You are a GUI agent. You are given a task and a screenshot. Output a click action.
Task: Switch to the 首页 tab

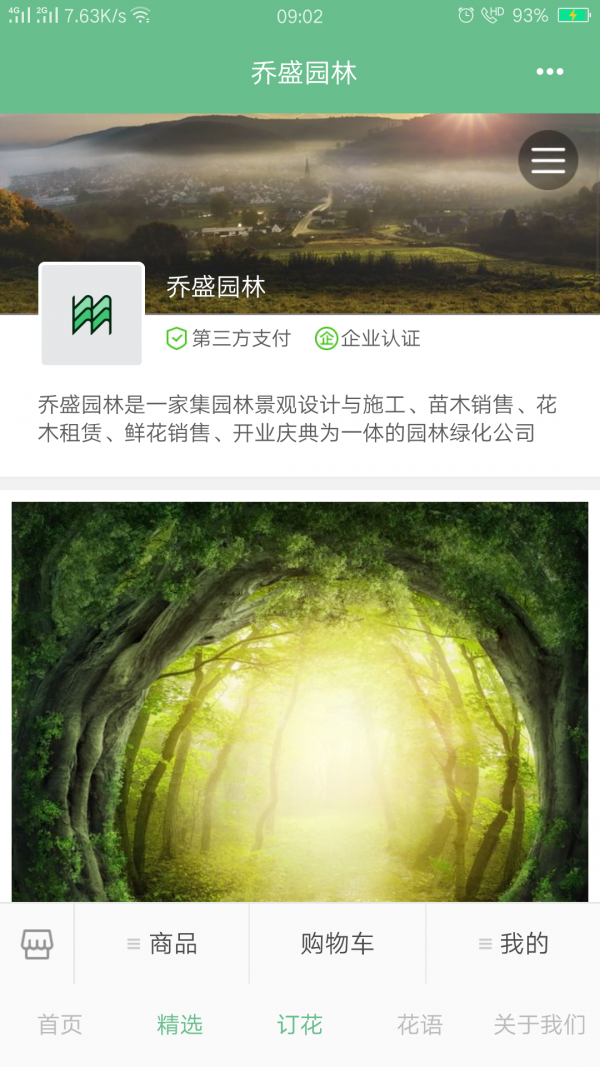pyautogui.click(x=60, y=1024)
